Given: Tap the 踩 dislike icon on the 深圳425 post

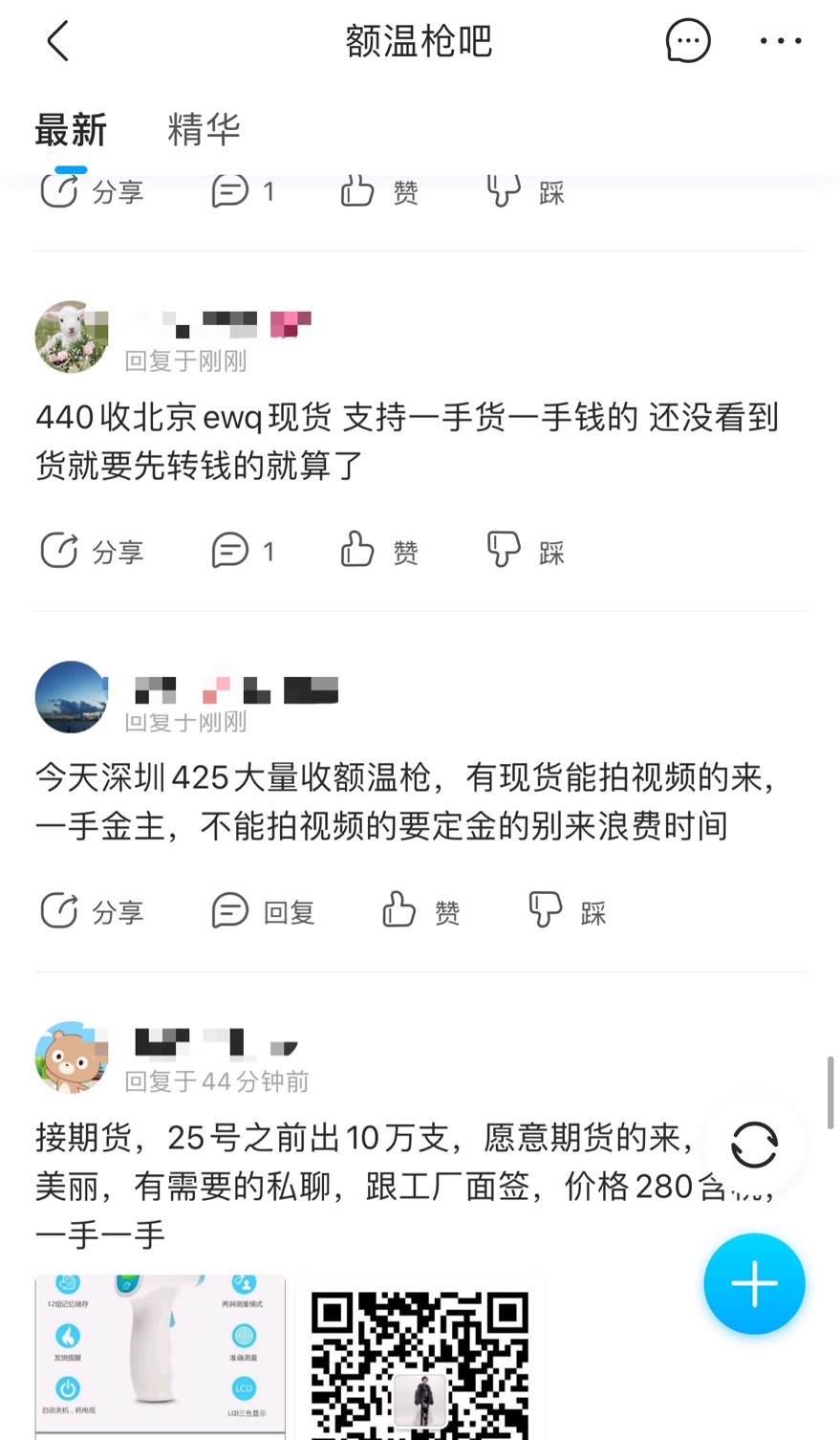Looking at the screenshot, I should (x=565, y=911).
